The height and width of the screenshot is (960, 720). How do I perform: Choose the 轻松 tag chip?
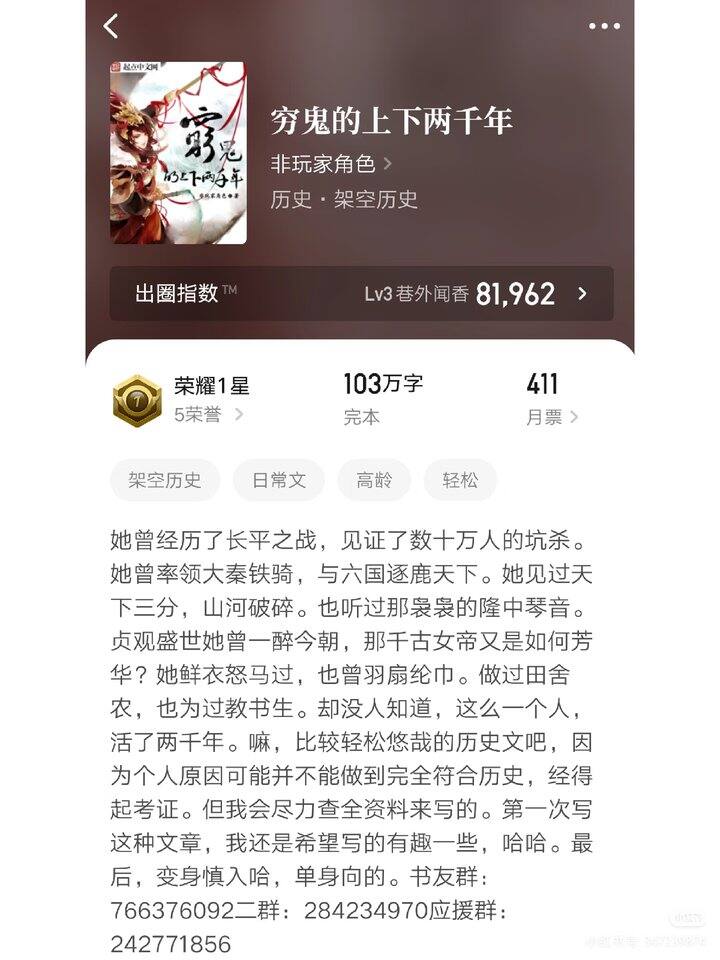[x=460, y=480]
